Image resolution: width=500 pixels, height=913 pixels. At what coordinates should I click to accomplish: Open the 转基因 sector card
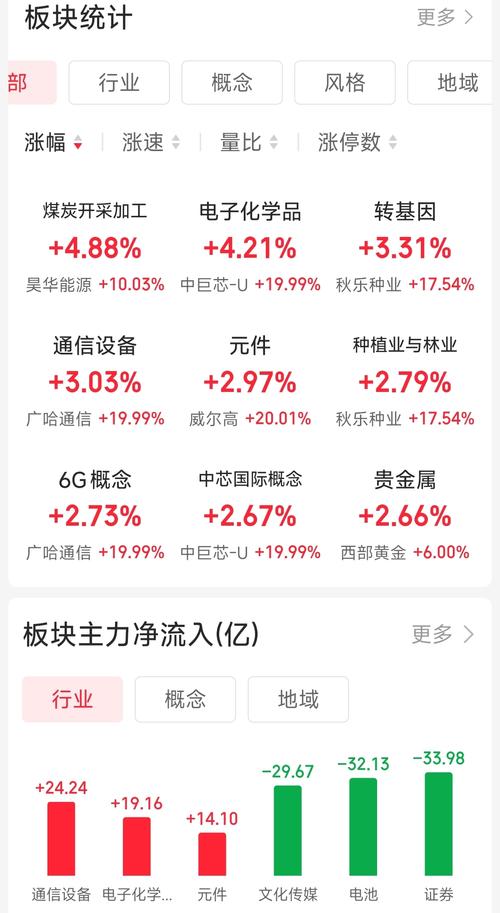[x=405, y=247]
